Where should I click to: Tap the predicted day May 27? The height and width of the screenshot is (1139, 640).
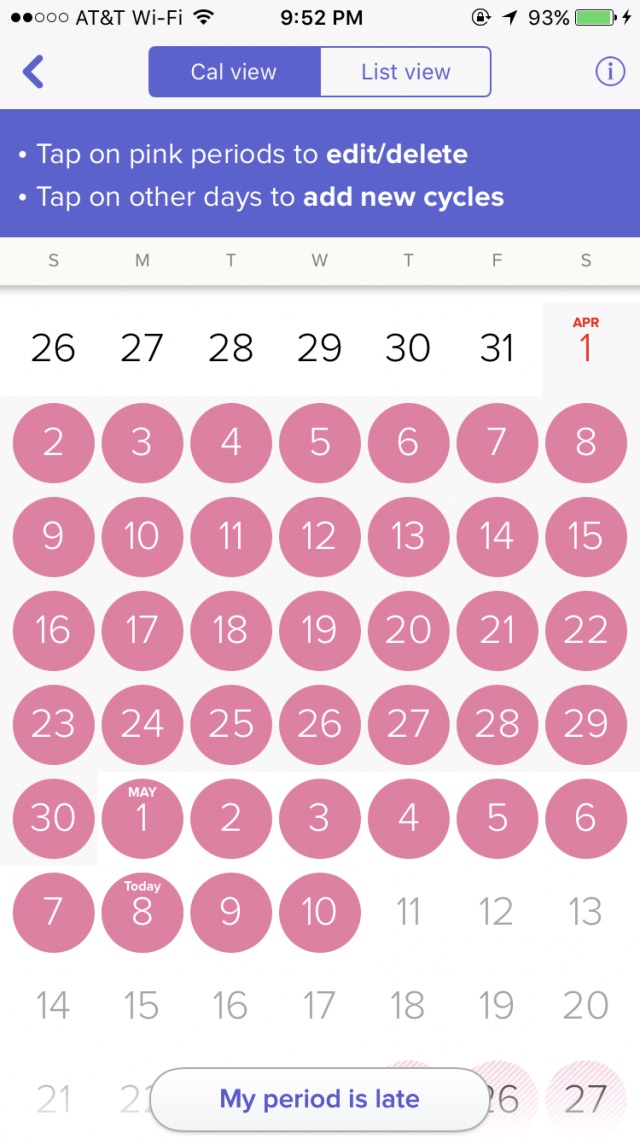tap(586, 1099)
